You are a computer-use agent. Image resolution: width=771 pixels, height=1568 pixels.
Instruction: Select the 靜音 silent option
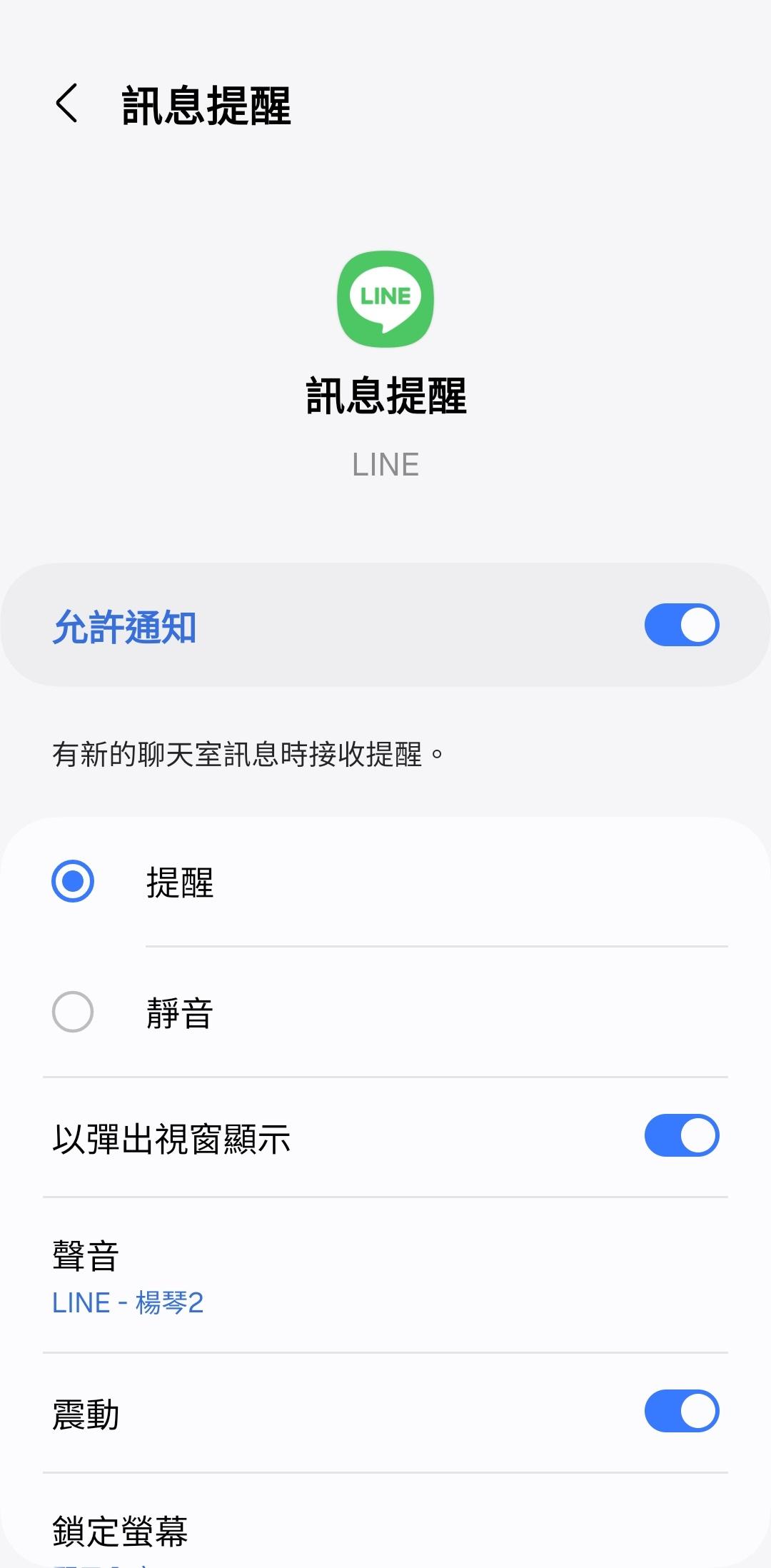coord(73,1012)
